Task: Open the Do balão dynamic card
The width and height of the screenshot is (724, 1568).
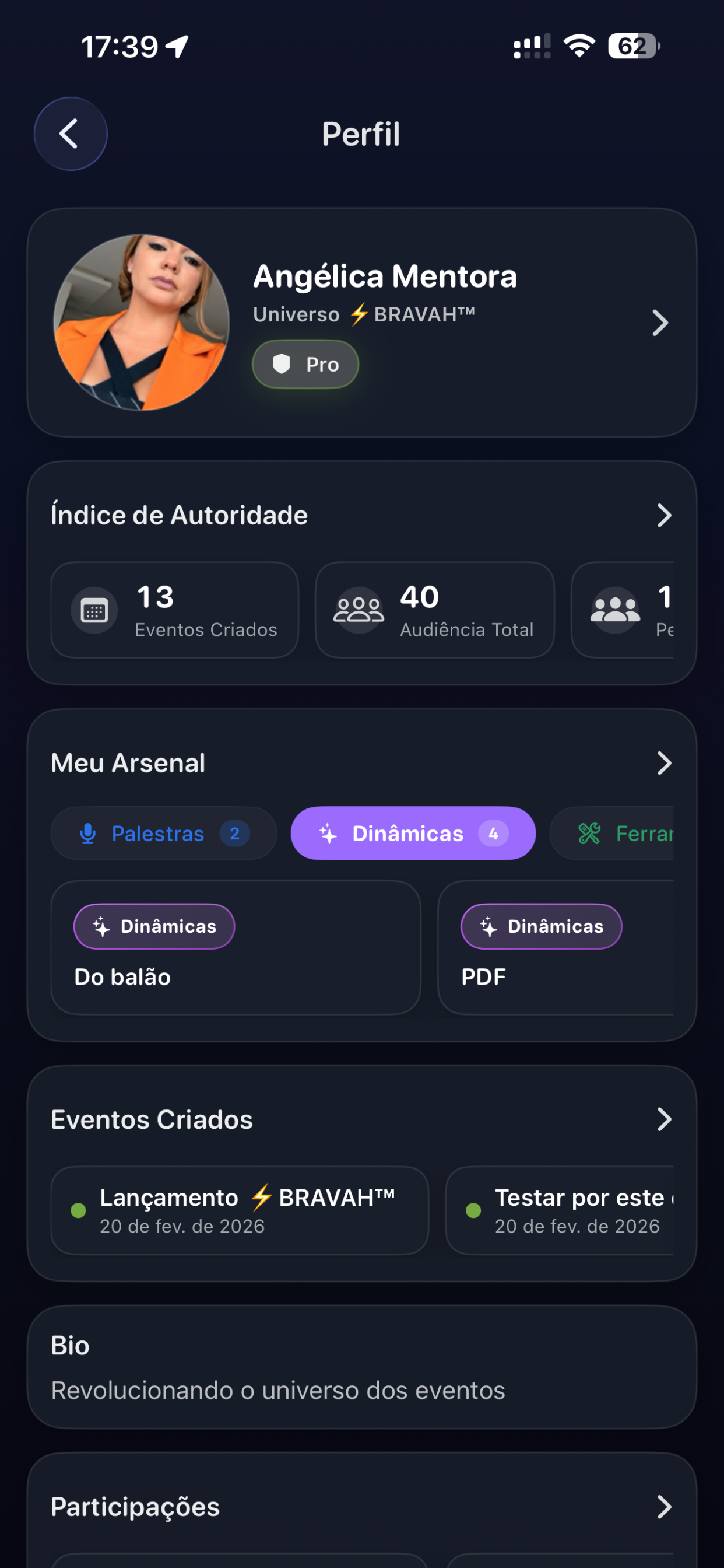Action: tap(236, 948)
